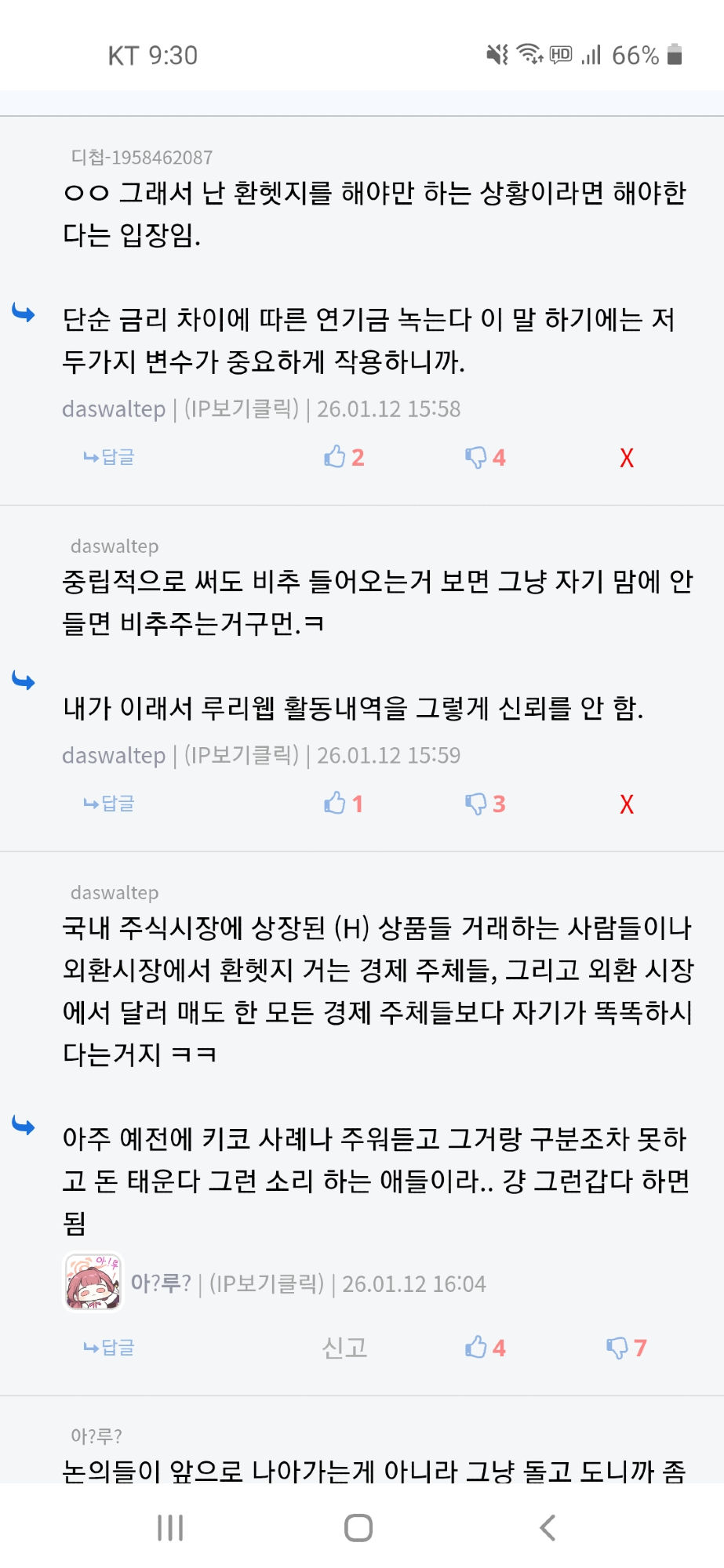The height and width of the screenshot is (1568, 724).
Task: Show IP of the 16:04 comment
Action: pos(267,1283)
